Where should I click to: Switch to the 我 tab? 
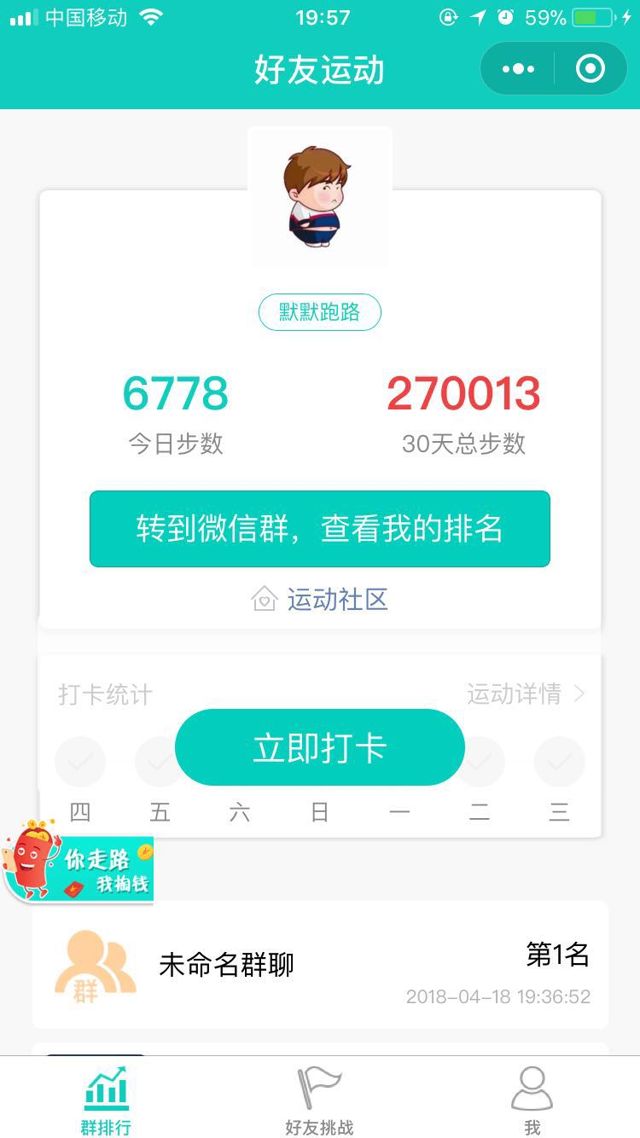(x=532, y=1098)
